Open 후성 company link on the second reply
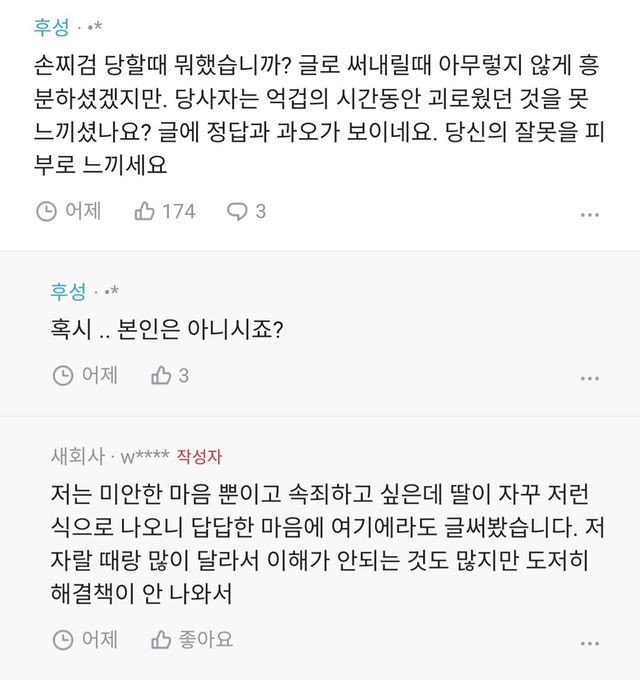This screenshot has height=680, width=640. click(68, 291)
